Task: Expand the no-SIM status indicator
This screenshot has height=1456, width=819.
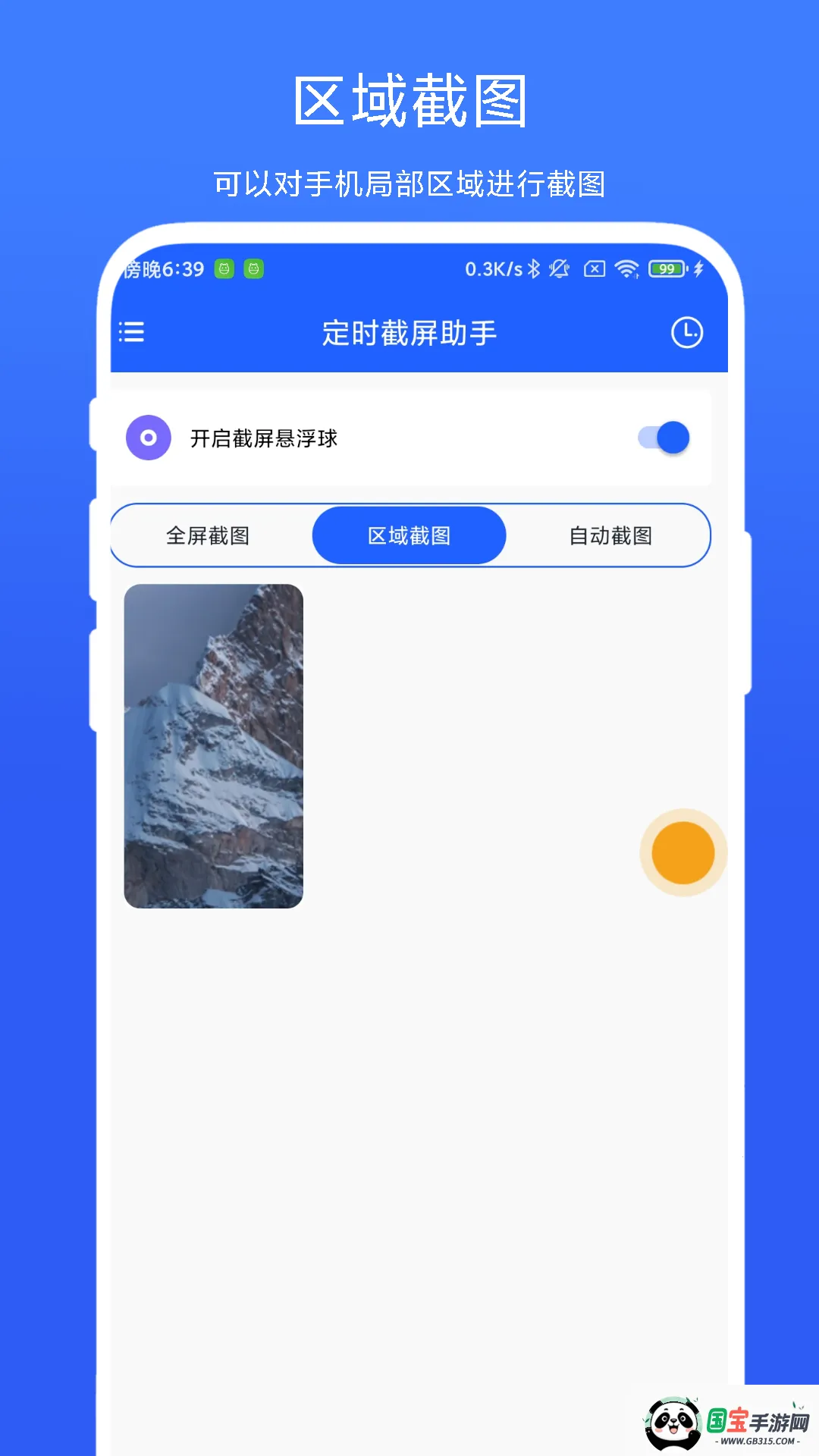Action: click(x=594, y=270)
